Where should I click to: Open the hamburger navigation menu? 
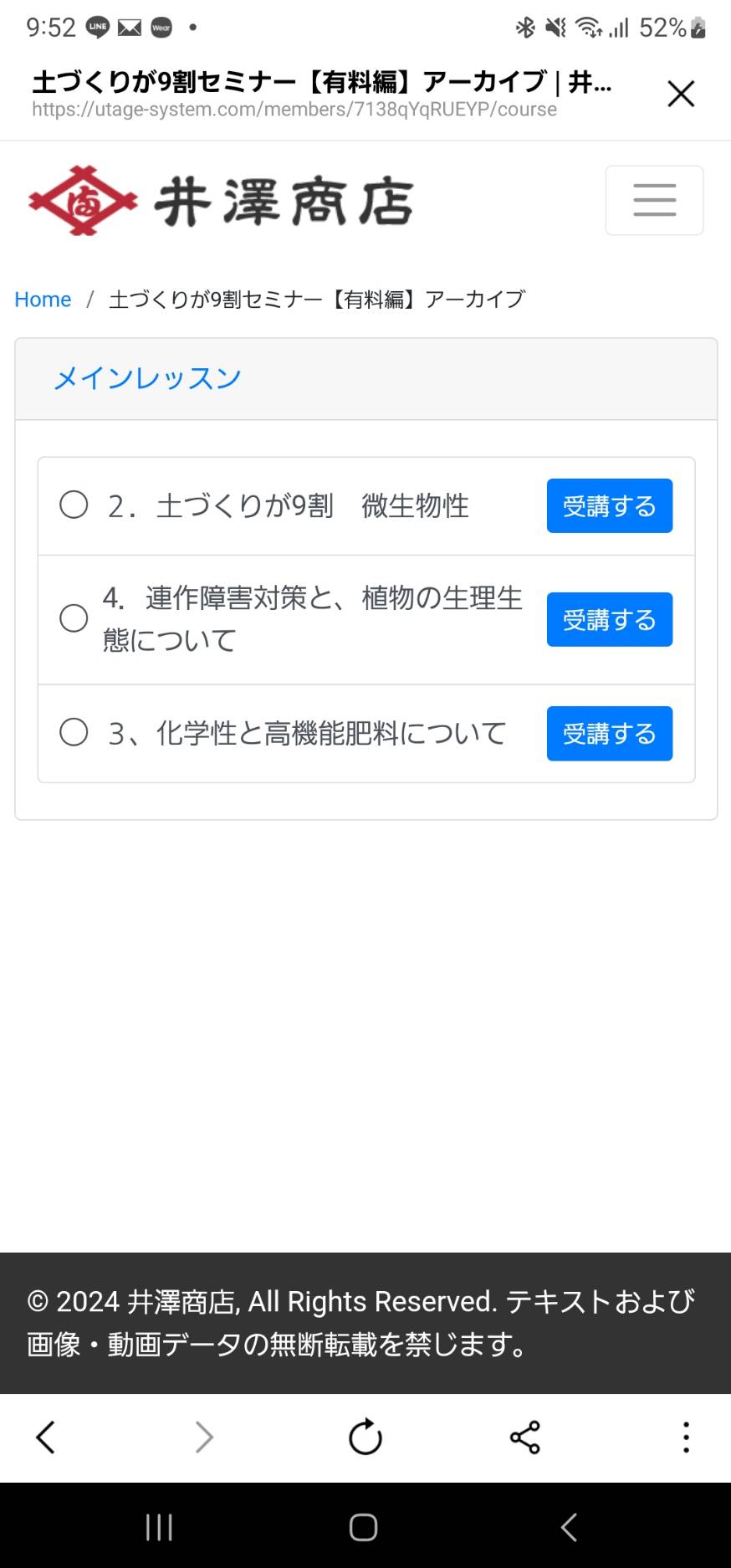[654, 200]
